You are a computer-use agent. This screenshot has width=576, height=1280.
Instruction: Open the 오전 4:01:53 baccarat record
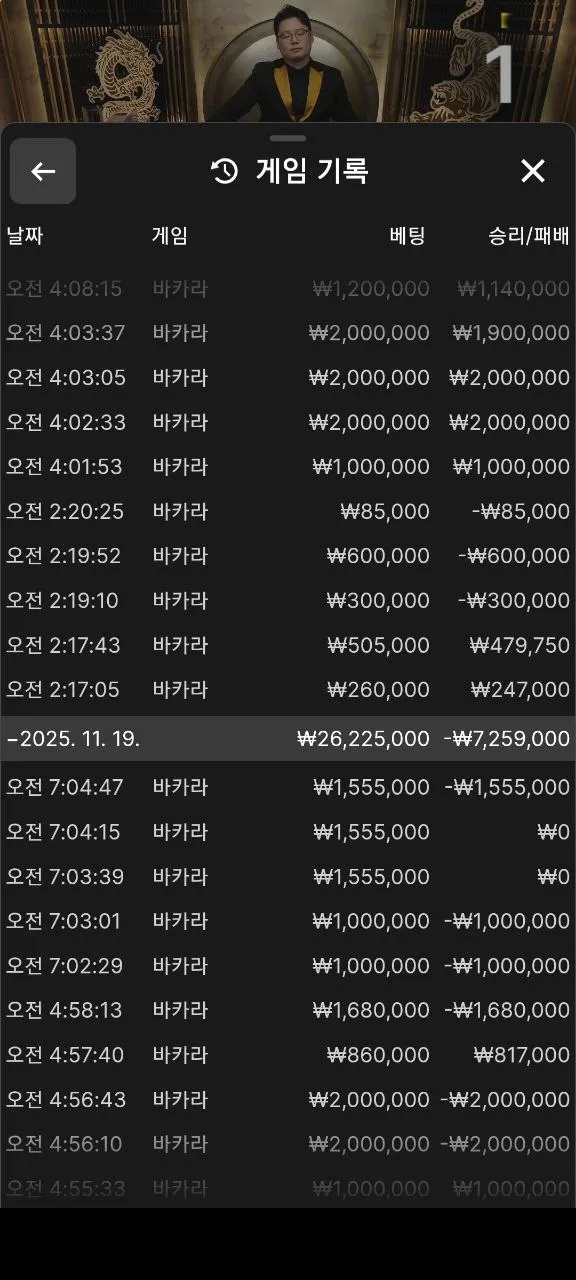288,467
